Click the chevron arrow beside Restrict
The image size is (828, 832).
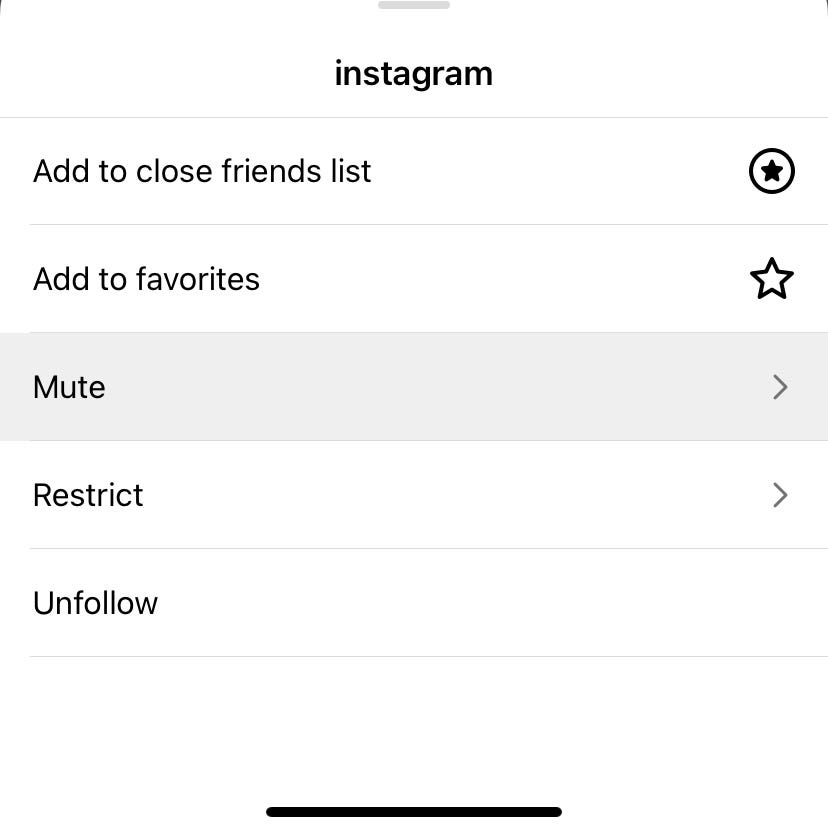tap(780, 495)
